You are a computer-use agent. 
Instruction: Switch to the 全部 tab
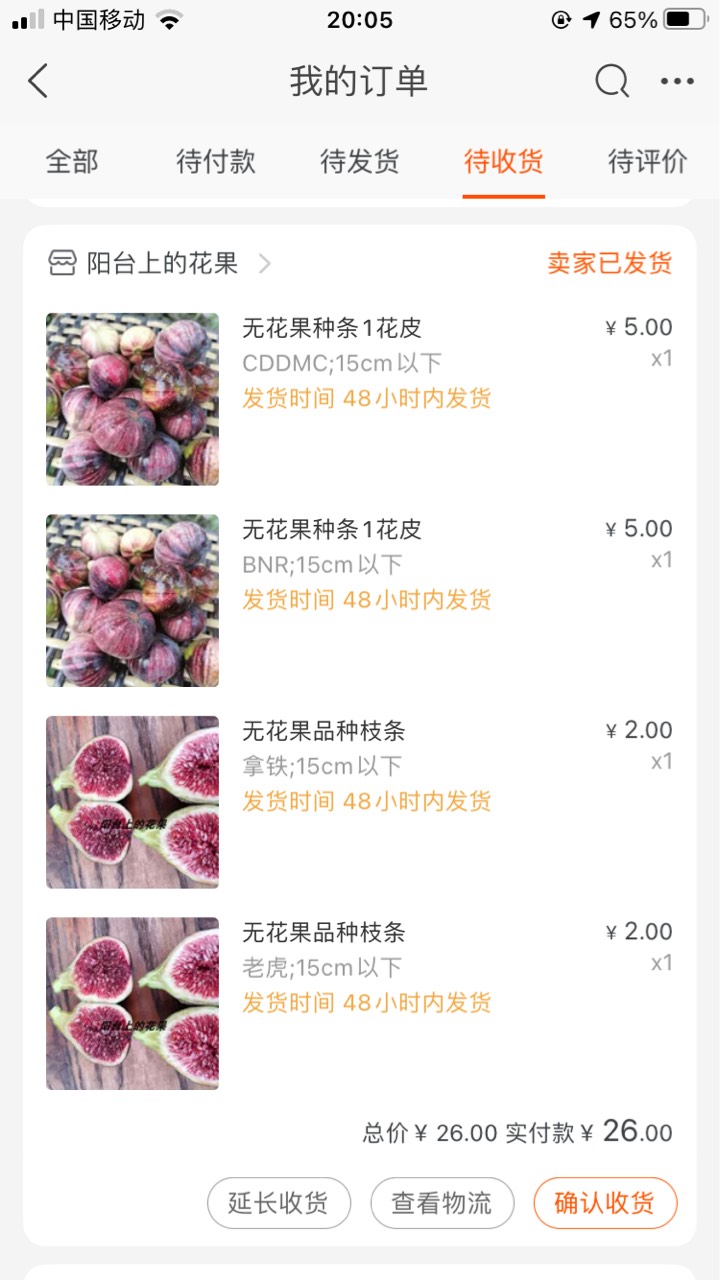[x=72, y=161]
